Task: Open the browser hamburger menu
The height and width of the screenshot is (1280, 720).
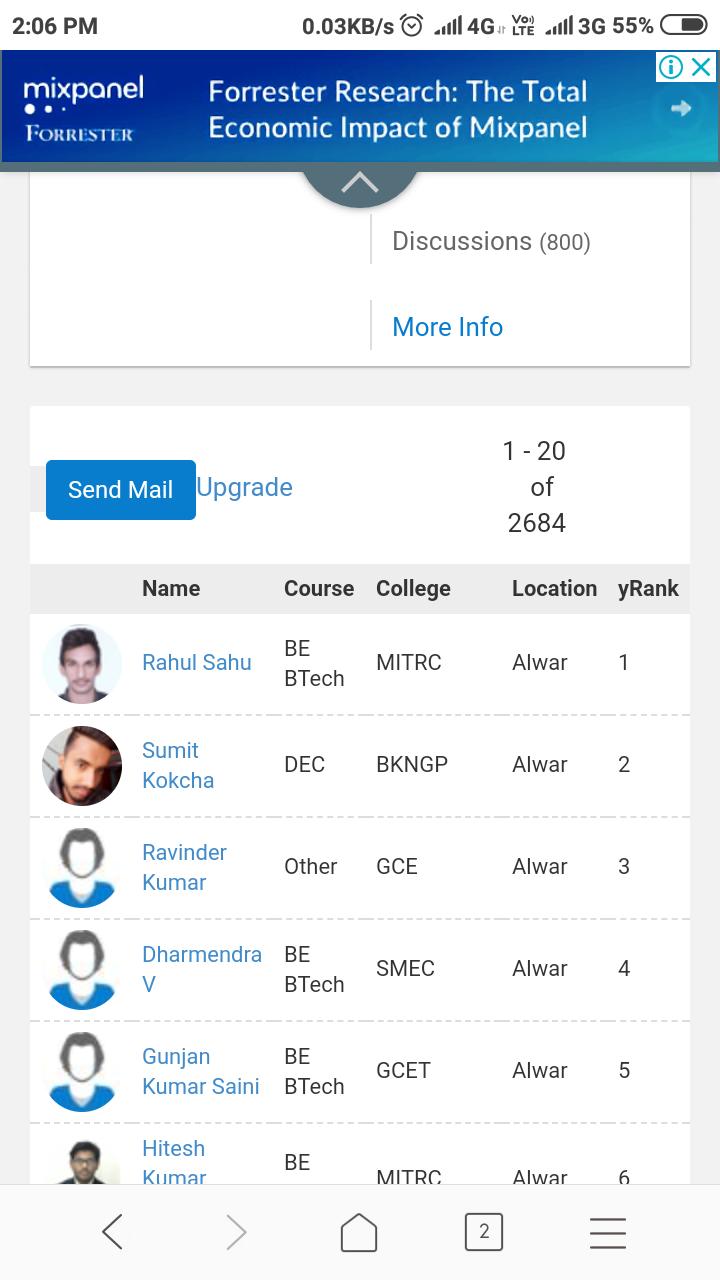Action: [x=608, y=1232]
